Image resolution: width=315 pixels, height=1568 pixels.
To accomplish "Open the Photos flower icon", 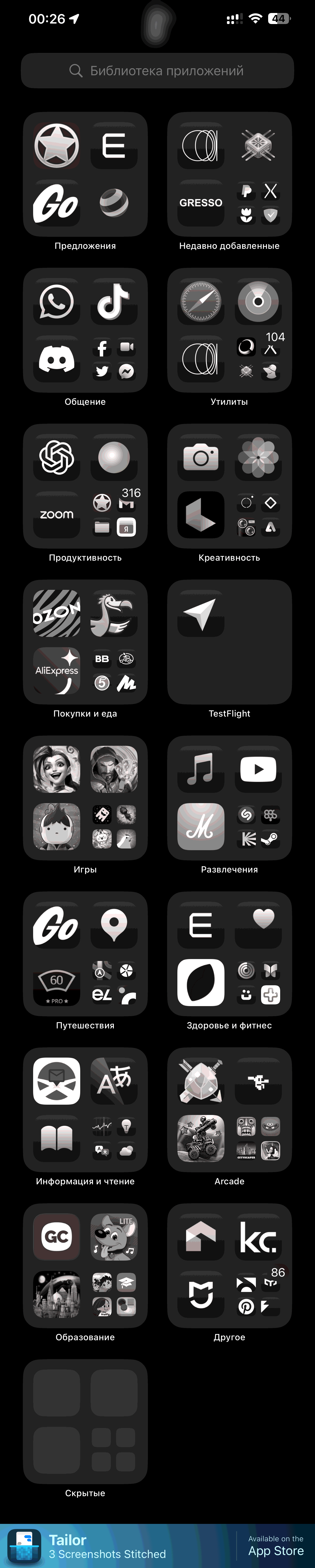I will (258, 457).
